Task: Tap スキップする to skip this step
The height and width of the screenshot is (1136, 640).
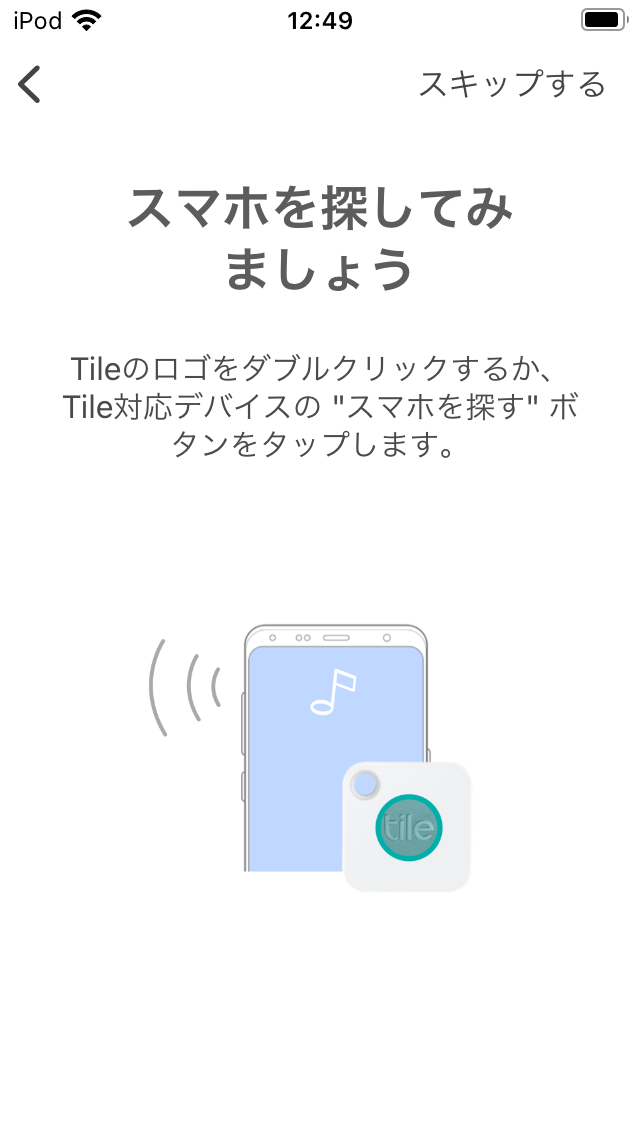Action: pos(511,84)
